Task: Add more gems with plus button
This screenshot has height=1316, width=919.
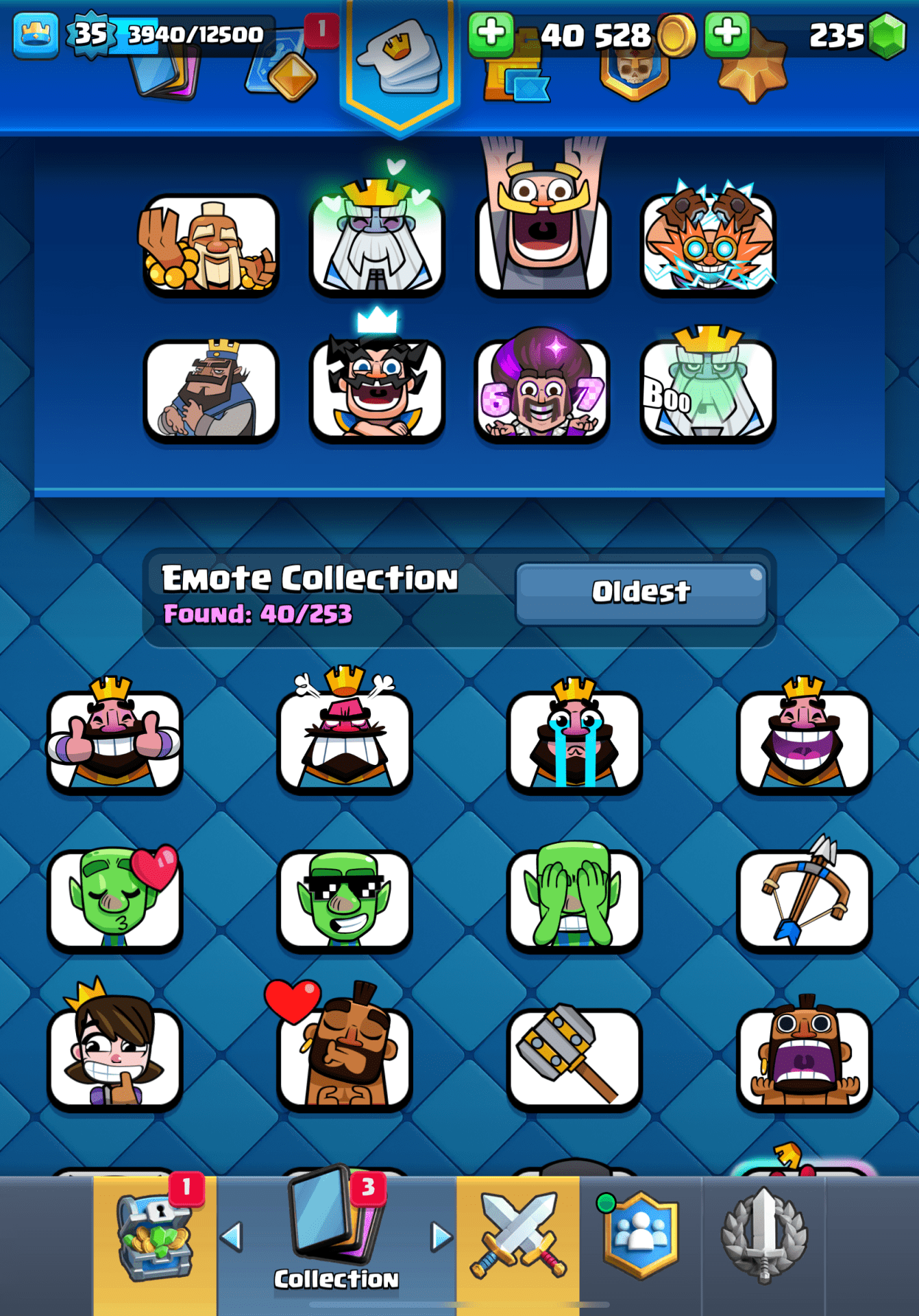Action: point(726,34)
